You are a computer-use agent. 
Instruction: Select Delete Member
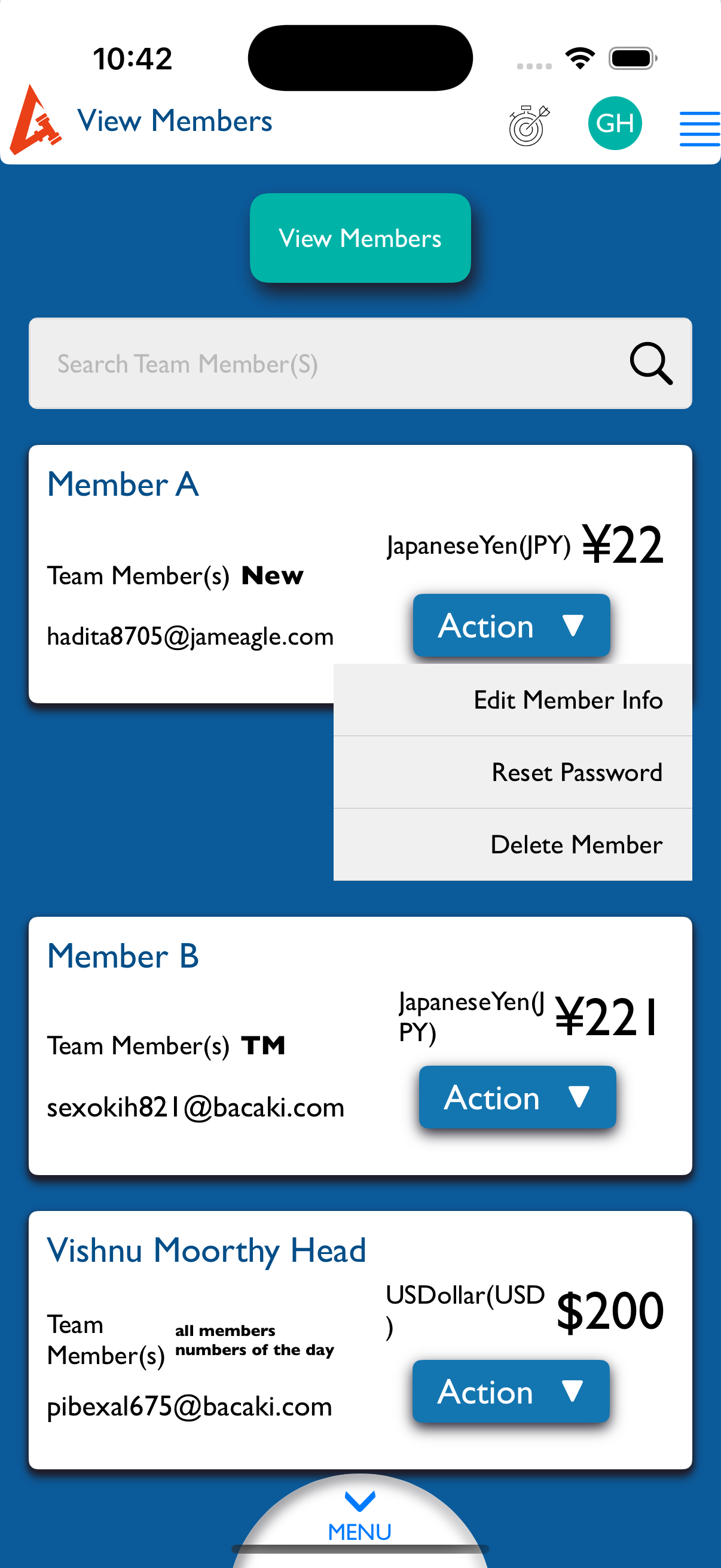(576, 845)
